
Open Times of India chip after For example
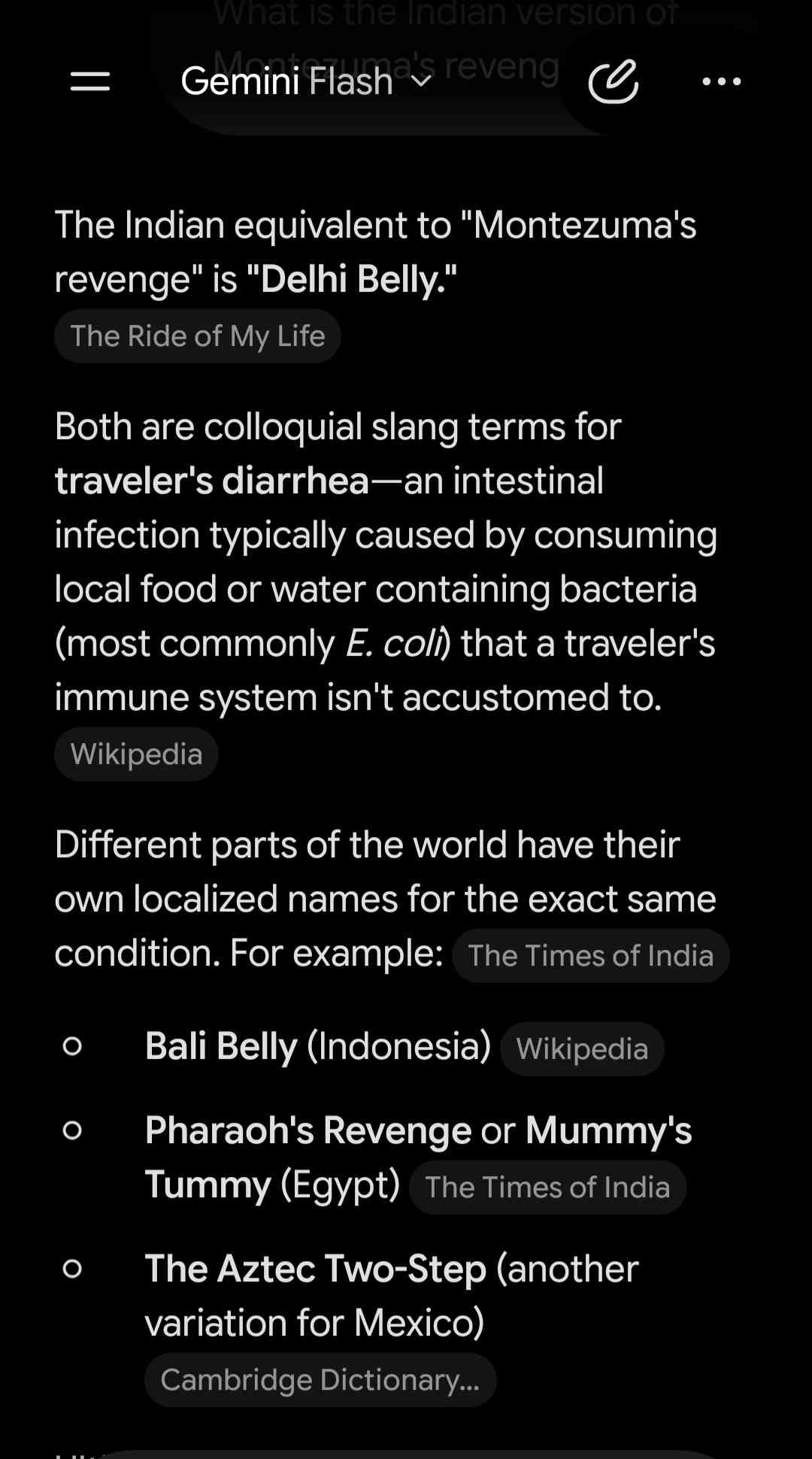point(591,956)
